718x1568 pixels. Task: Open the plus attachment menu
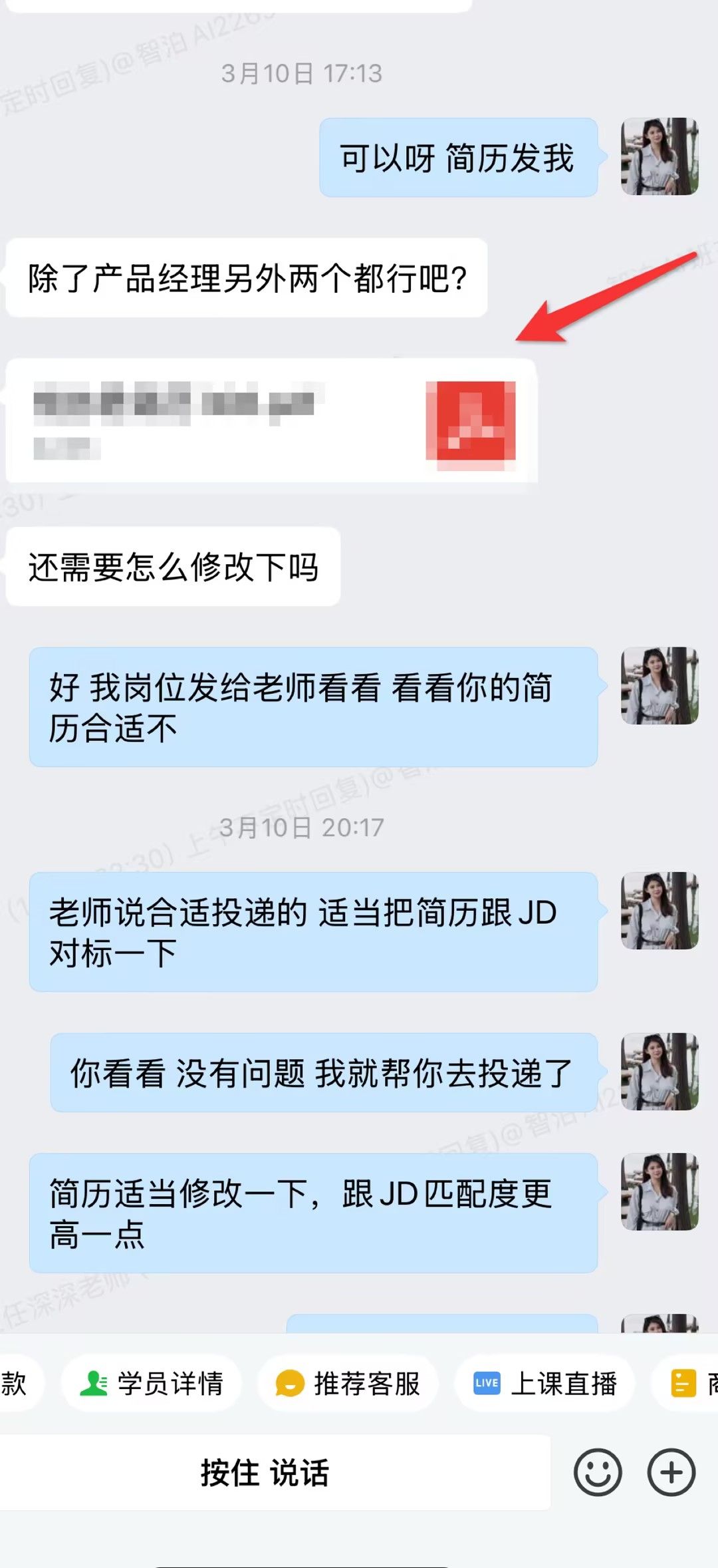click(671, 1473)
